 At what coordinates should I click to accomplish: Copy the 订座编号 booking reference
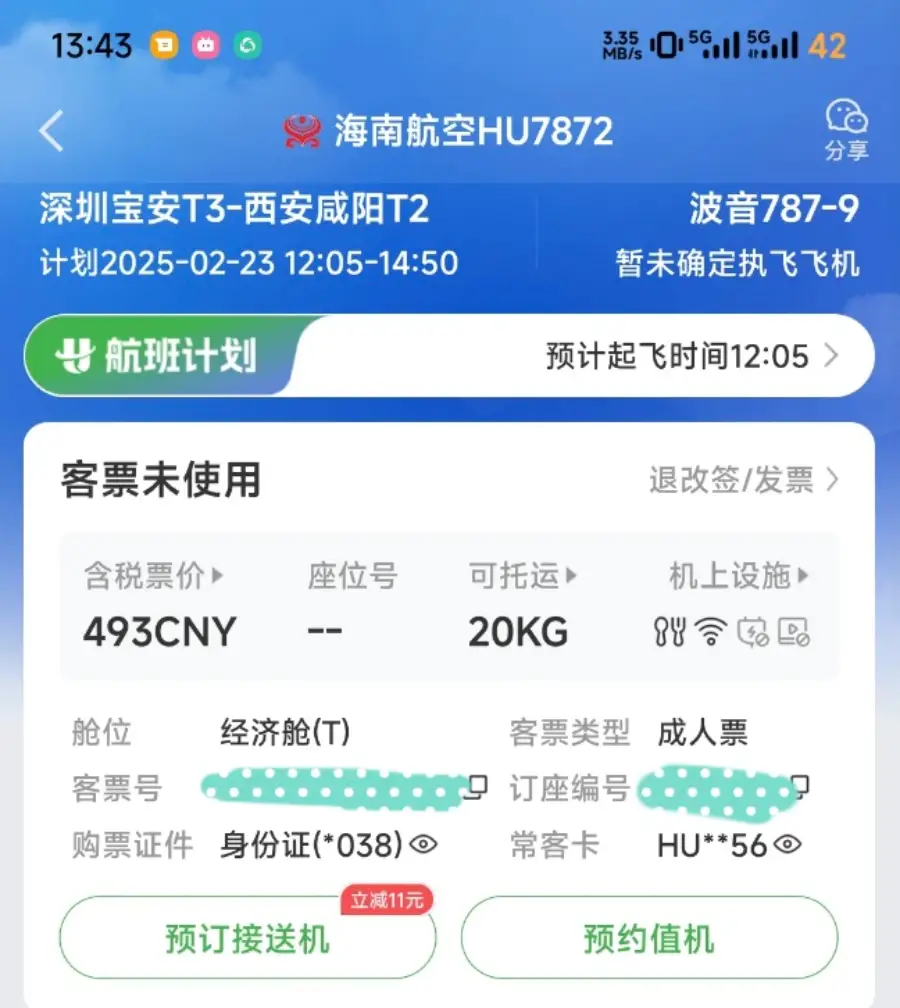pyautogui.click(x=799, y=785)
